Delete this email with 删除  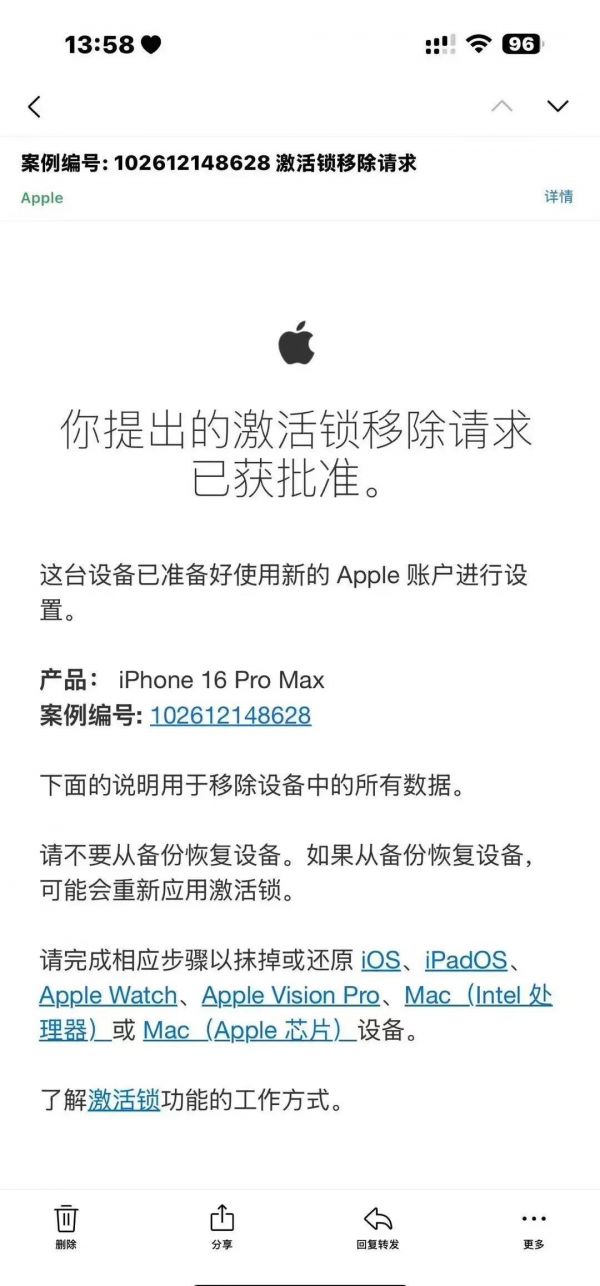(x=66, y=1228)
